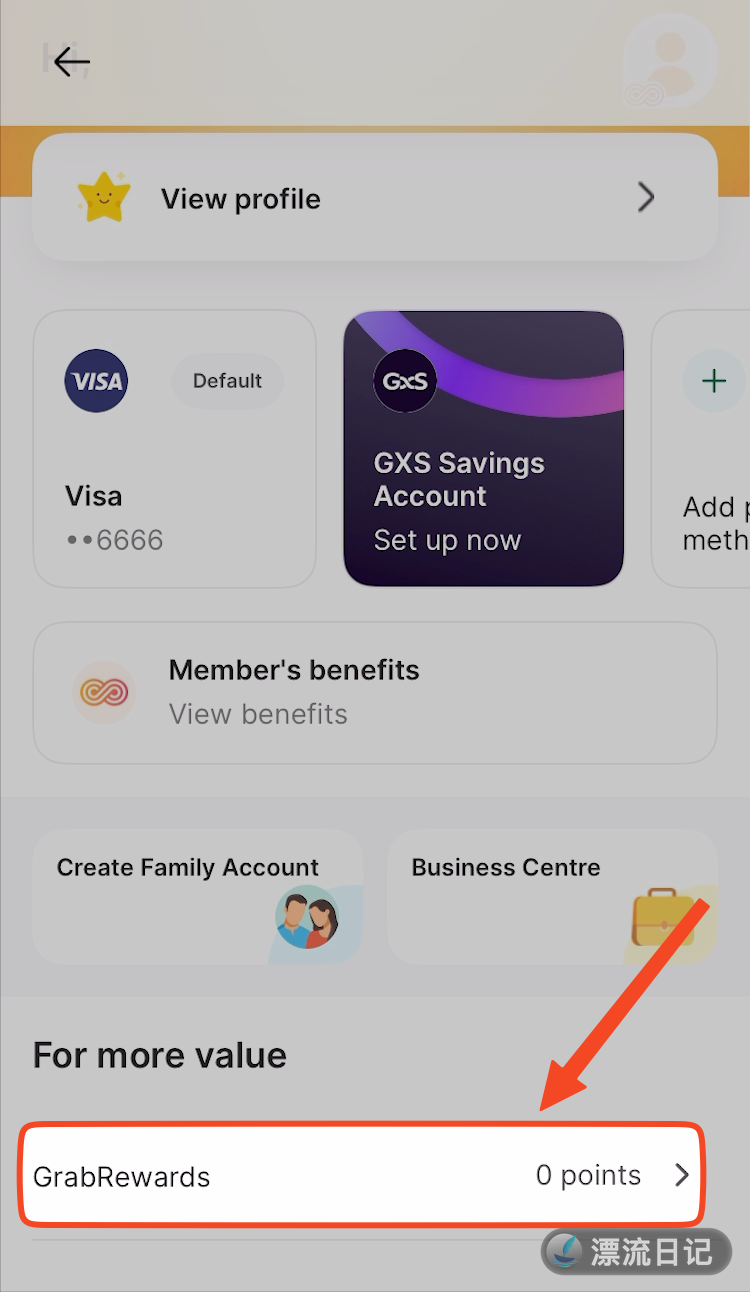Set up the GXS Savings Account

[x=484, y=448]
